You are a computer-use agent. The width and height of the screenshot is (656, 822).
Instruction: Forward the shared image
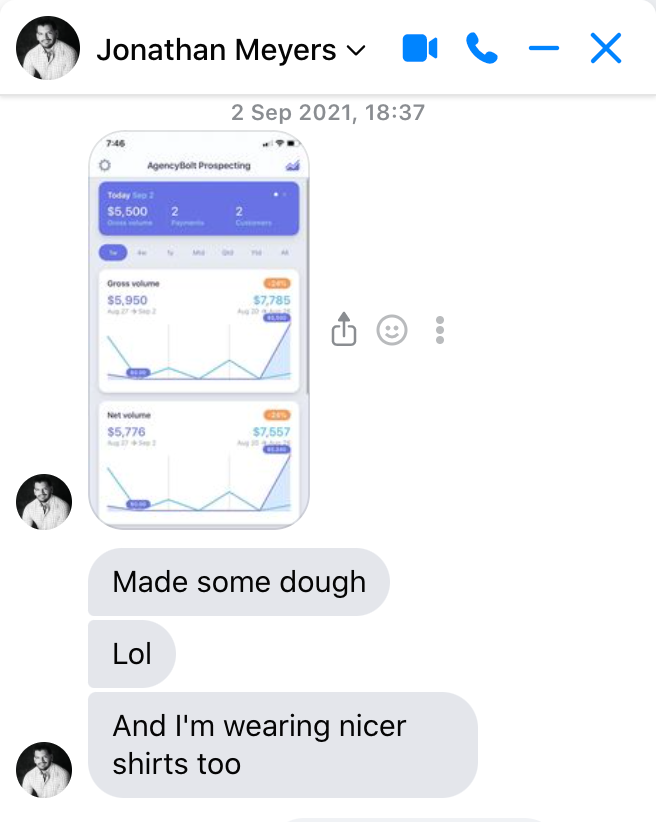click(344, 329)
